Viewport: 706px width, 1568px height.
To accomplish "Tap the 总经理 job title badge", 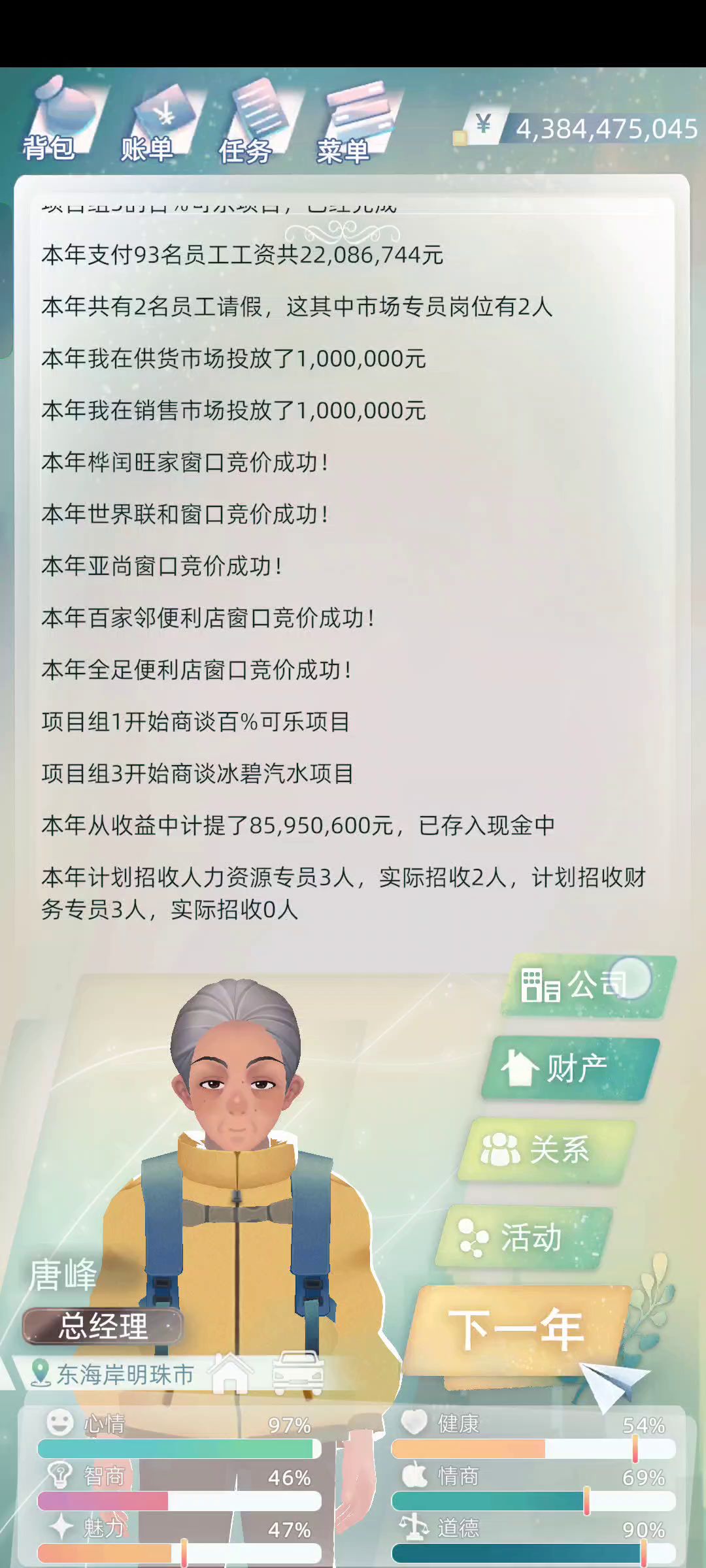I will coord(103,1326).
